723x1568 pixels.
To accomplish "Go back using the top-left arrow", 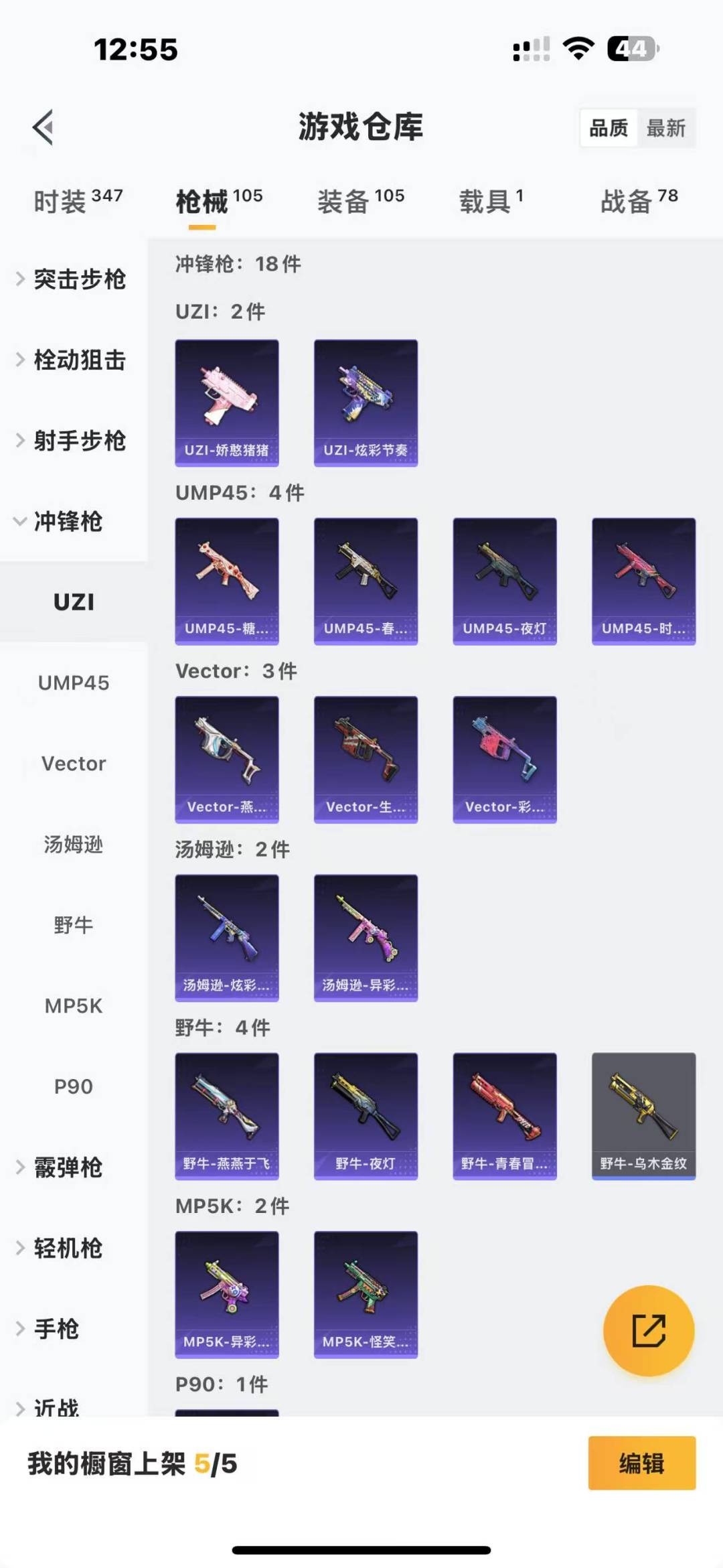I will [44, 127].
